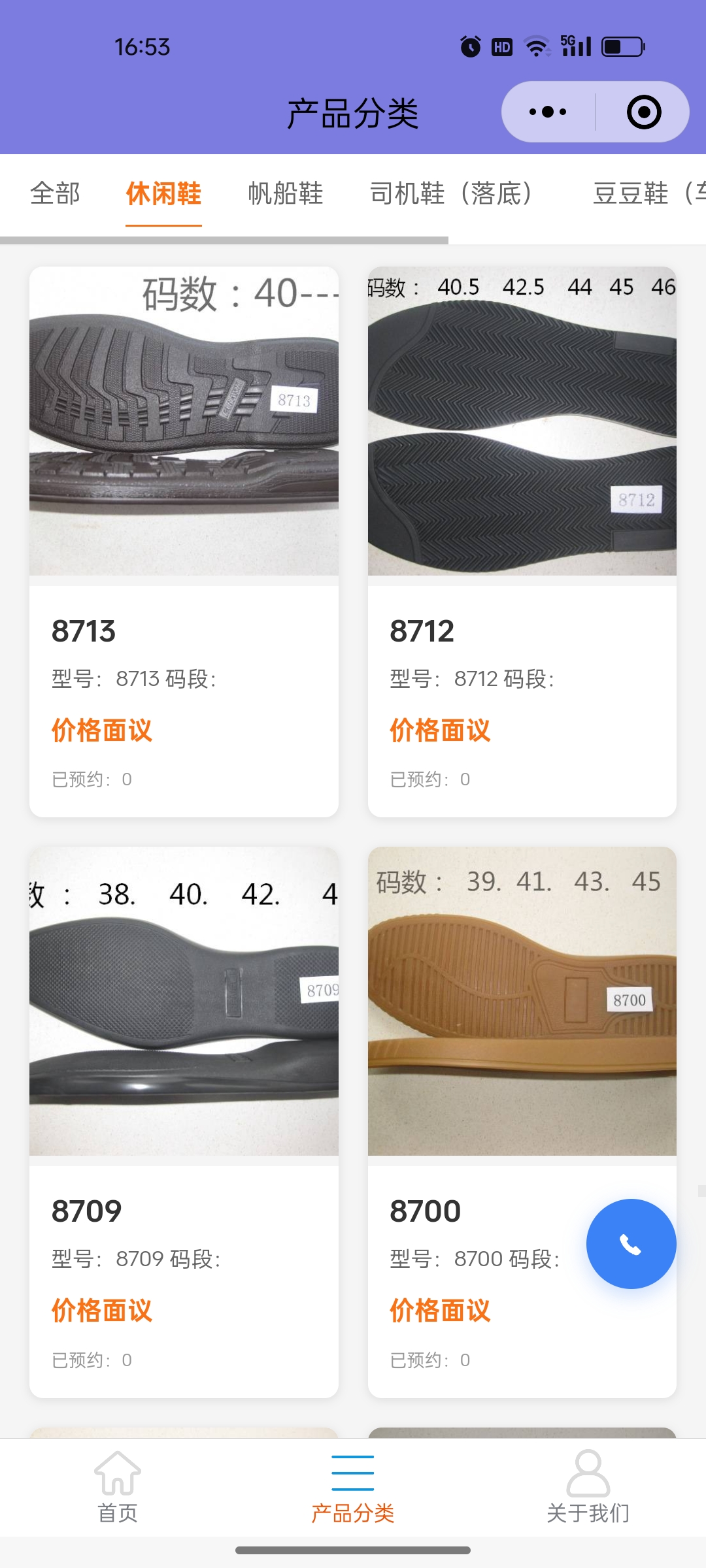Show the 司机鞋（落底） category
This screenshot has width=706, height=1568.
pyautogui.click(x=451, y=193)
